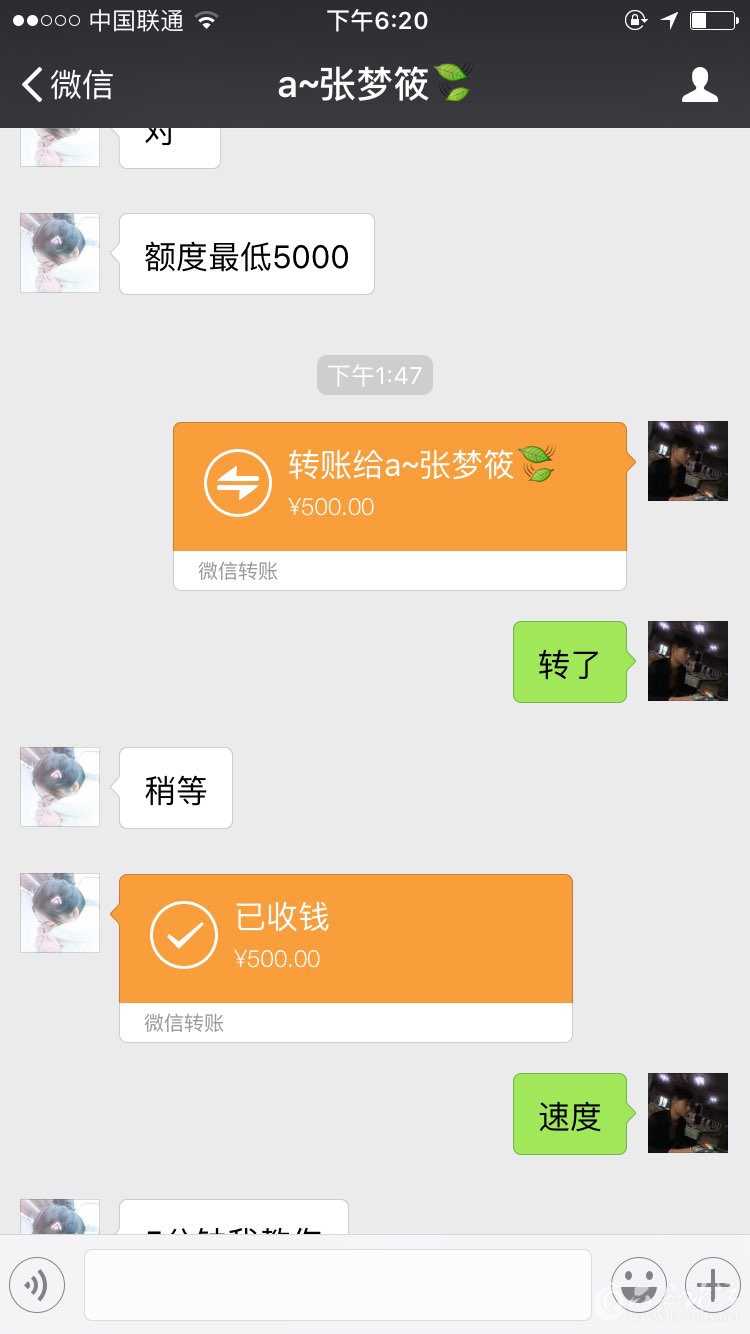Switch to voice message input
The height and width of the screenshot is (1334, 750).
pyautogui.click(x=37, y=1285)
